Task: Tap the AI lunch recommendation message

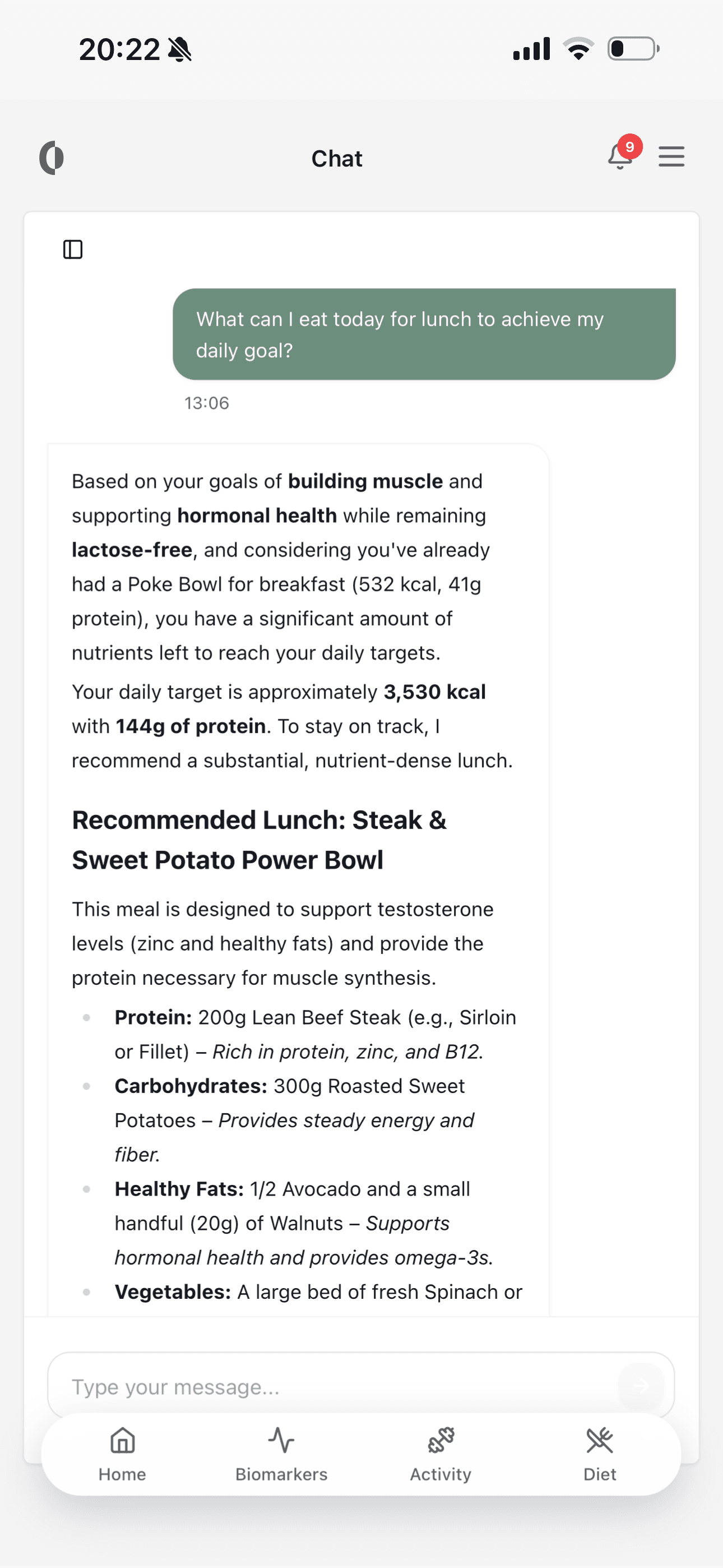Action: [x=298, y=852]
